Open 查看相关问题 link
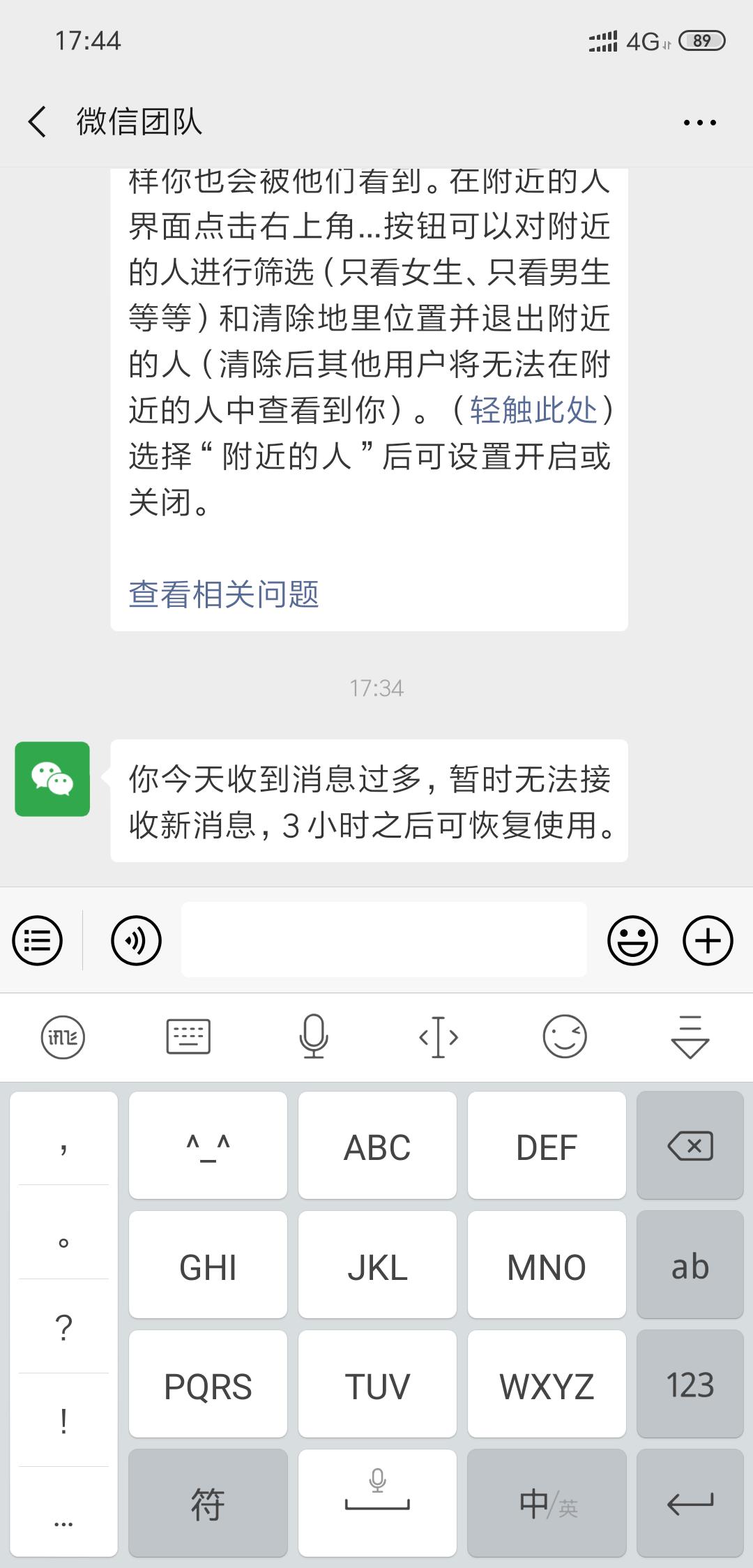Viewport: 753px width, 1568px height. pos(225,595)
